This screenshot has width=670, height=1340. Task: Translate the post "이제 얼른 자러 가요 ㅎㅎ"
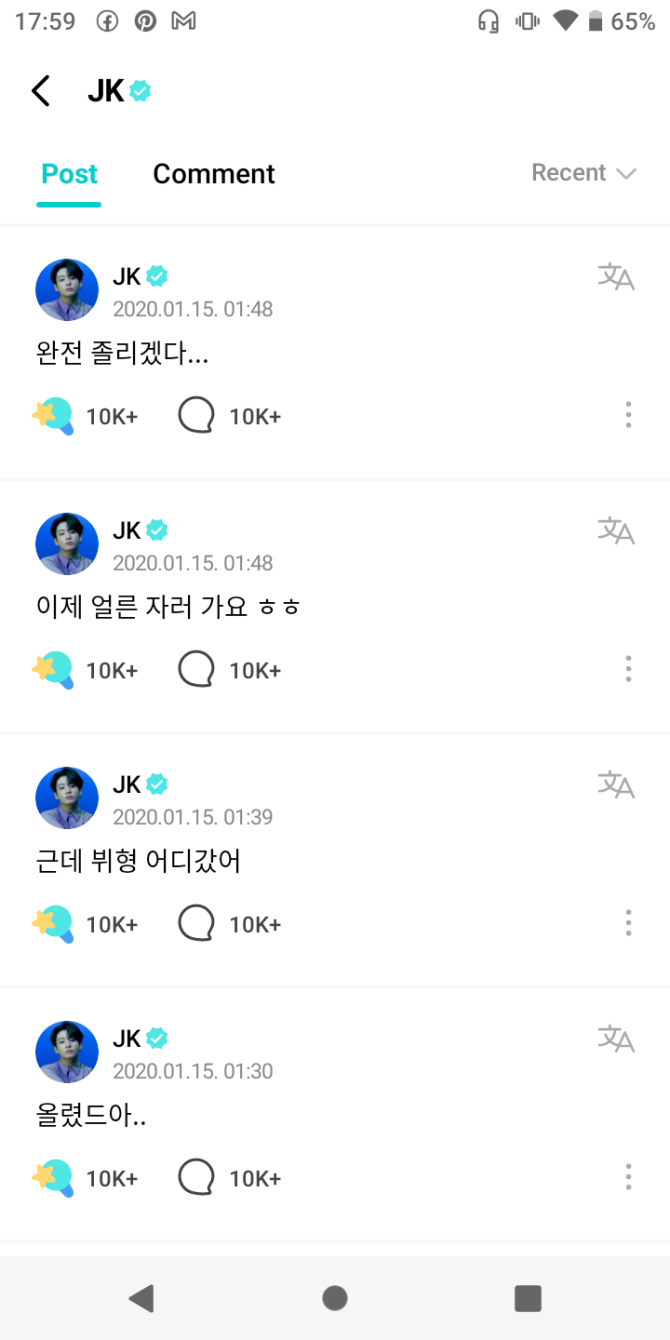[616, 530]
